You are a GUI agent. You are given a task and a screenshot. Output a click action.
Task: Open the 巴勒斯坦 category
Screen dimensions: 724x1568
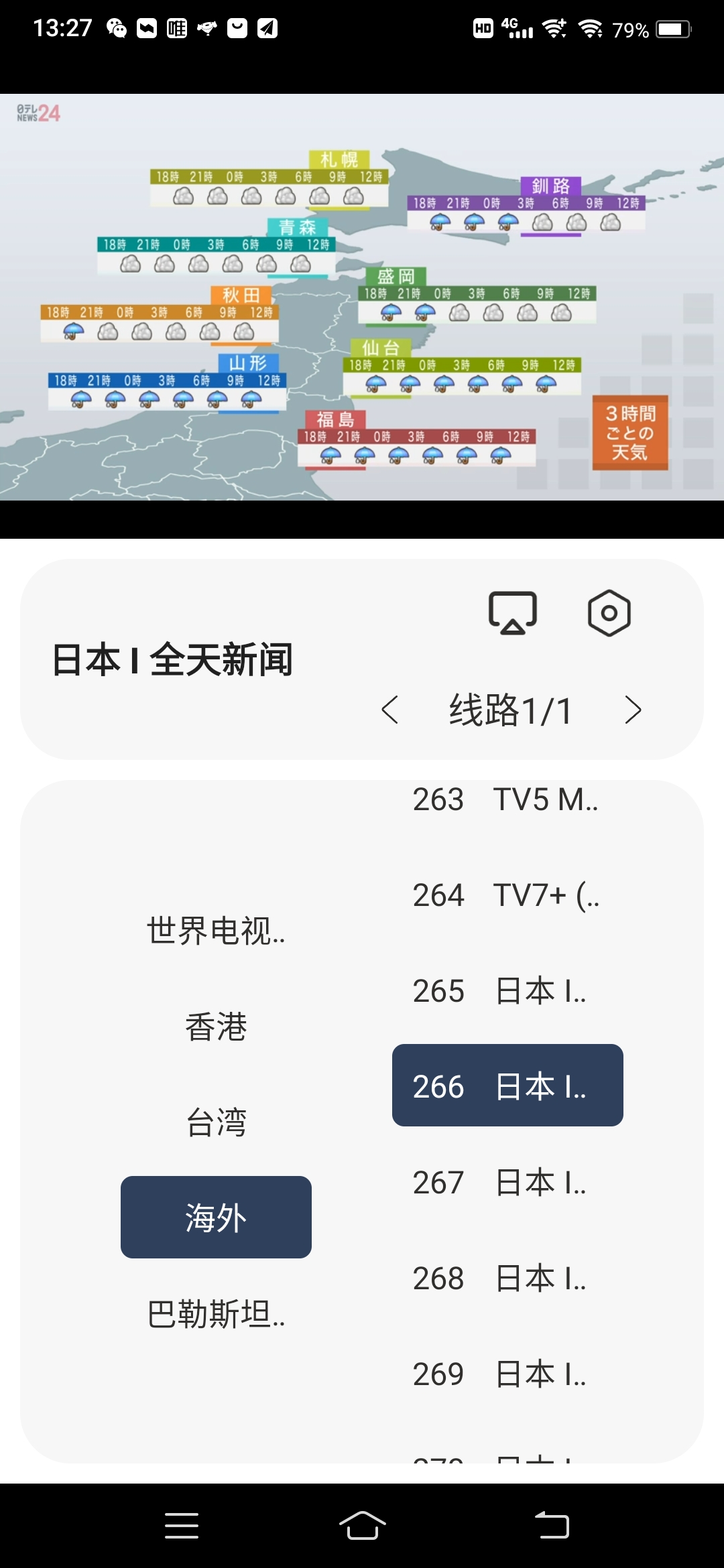pyautogui.click(x=216, y=1313)
